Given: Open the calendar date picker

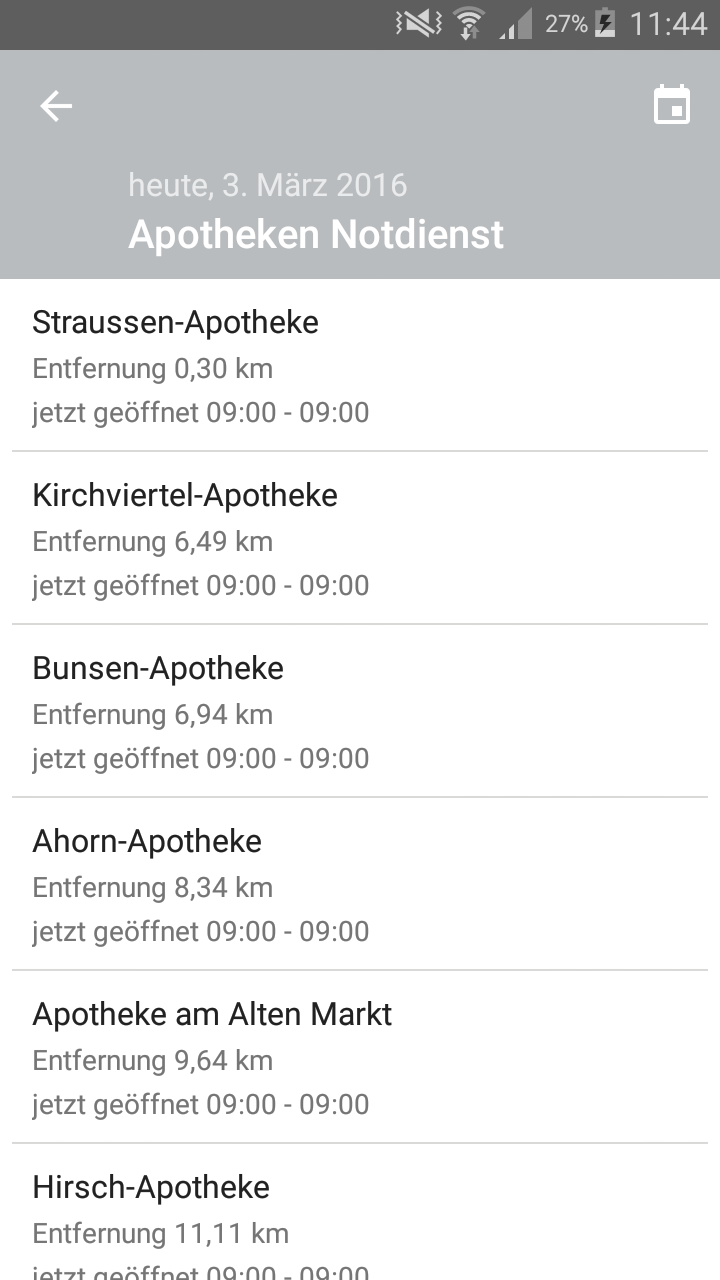Looking at the screenshot, I should point(672,105).
